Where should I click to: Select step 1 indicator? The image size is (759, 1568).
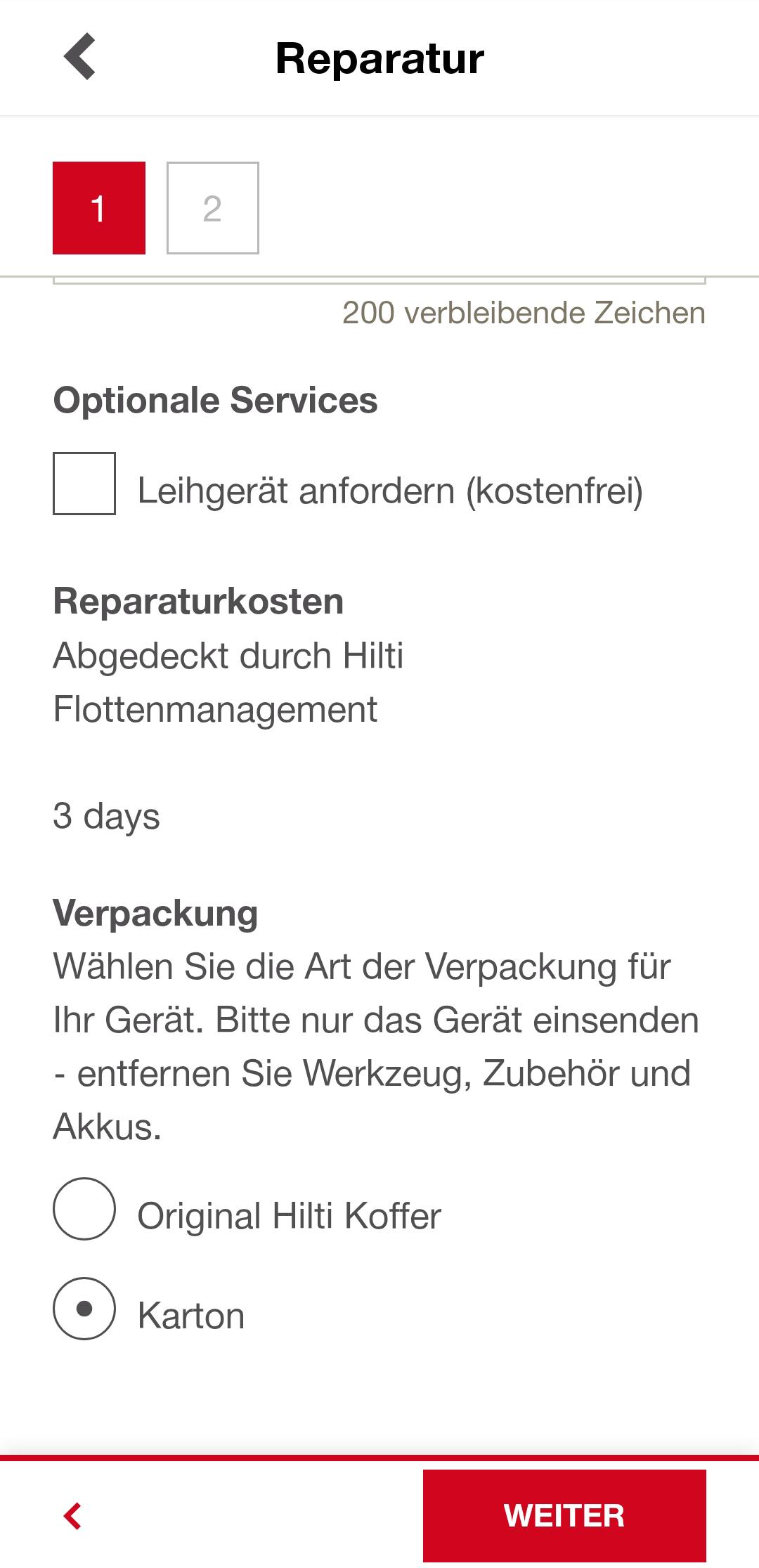(x=99, y=208)
